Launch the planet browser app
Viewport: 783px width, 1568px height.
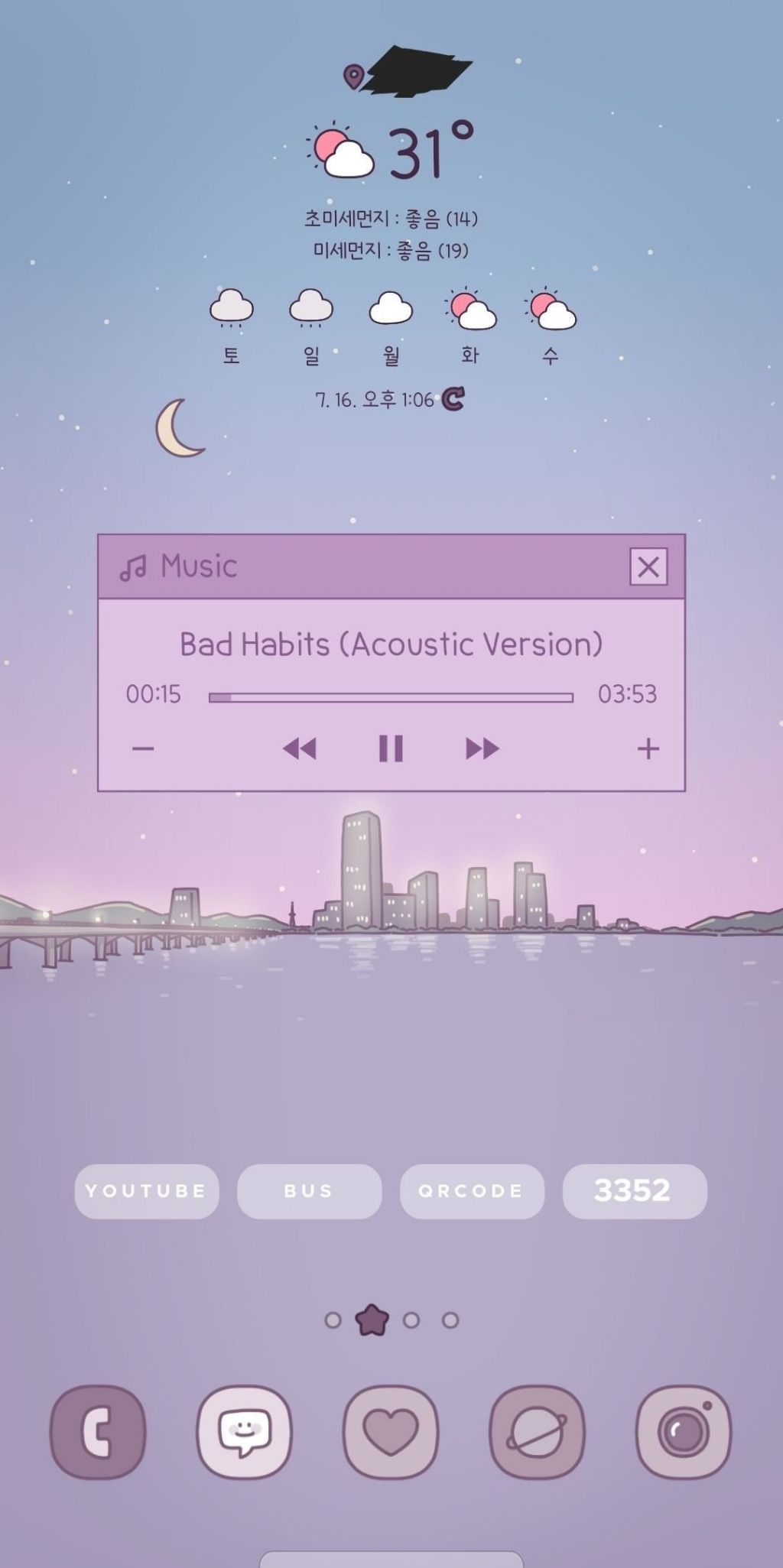537,1431
